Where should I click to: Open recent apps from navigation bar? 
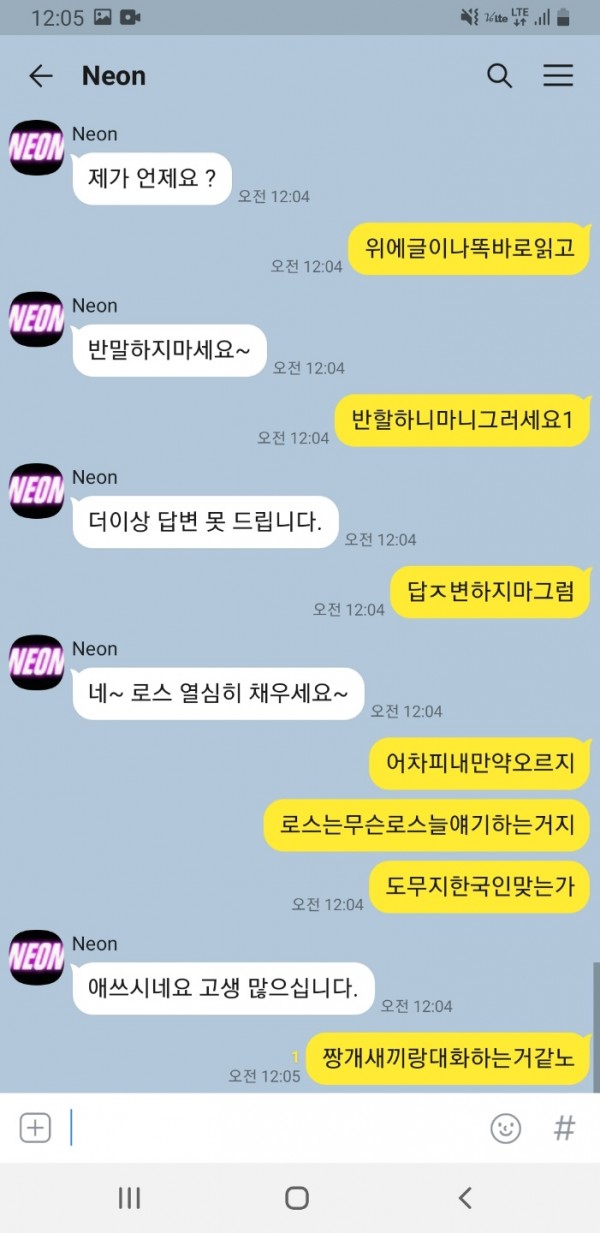[x=129, y=1198]
